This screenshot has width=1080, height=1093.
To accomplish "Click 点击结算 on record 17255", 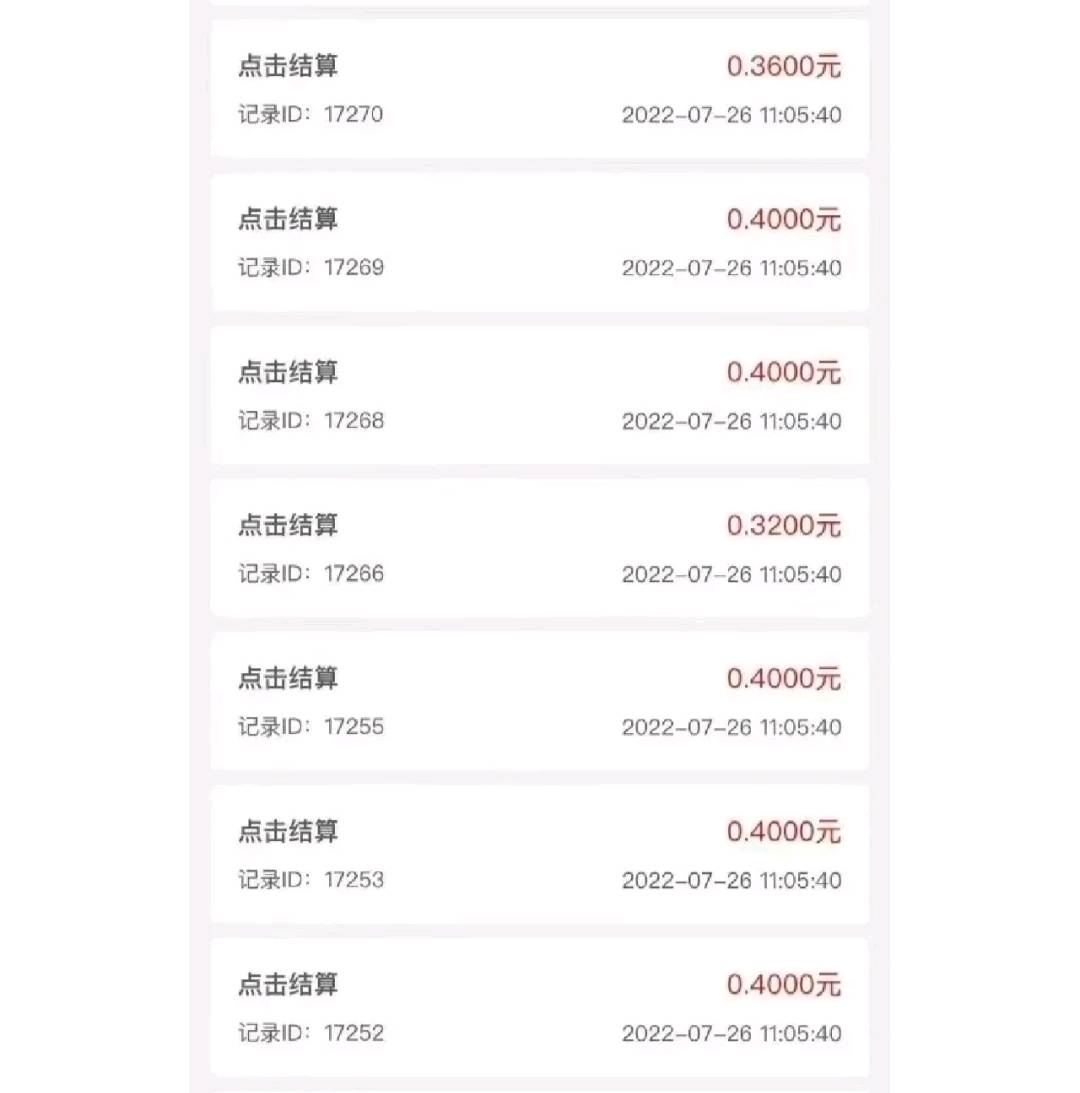I will coord(286,678).
